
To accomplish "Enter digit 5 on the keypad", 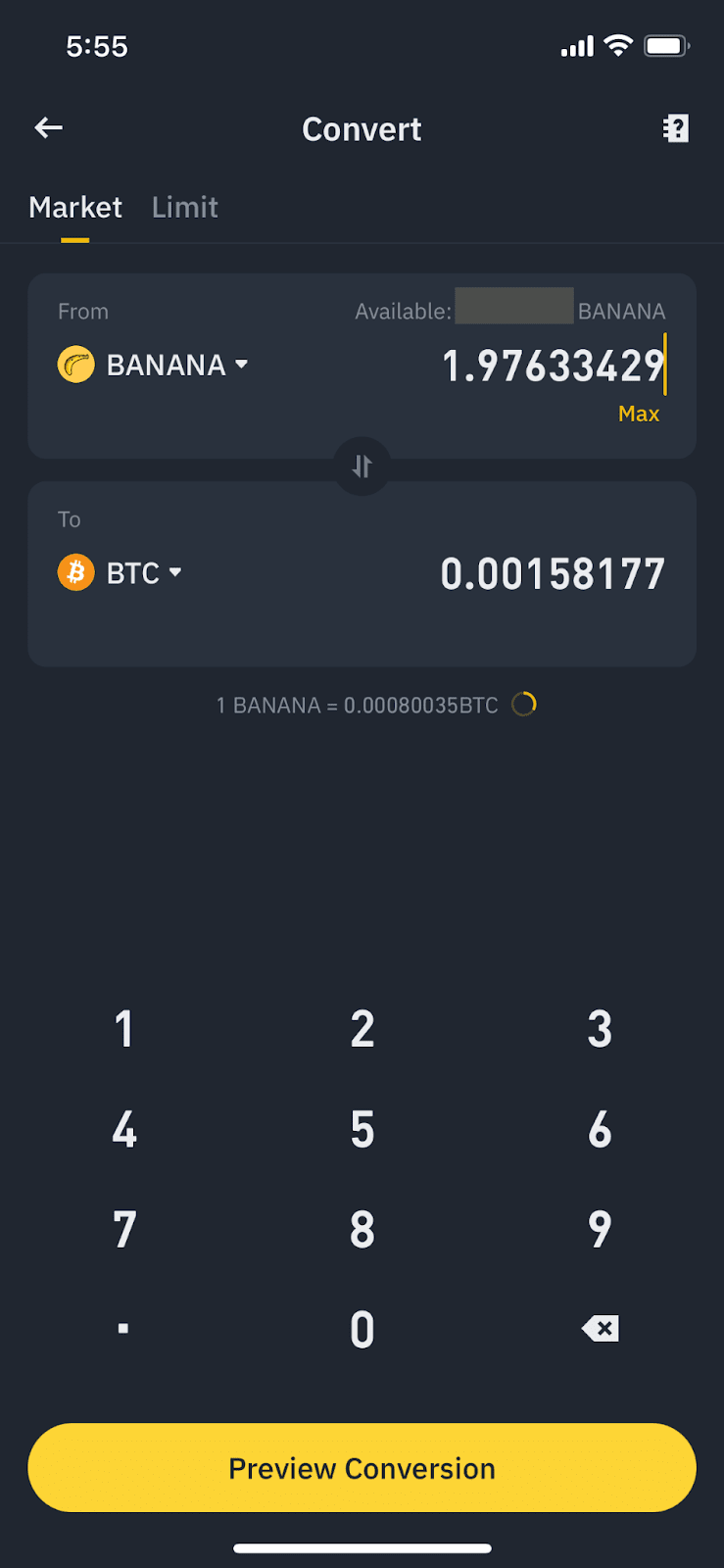I will pyautogui.click(x=362, y=1129).
